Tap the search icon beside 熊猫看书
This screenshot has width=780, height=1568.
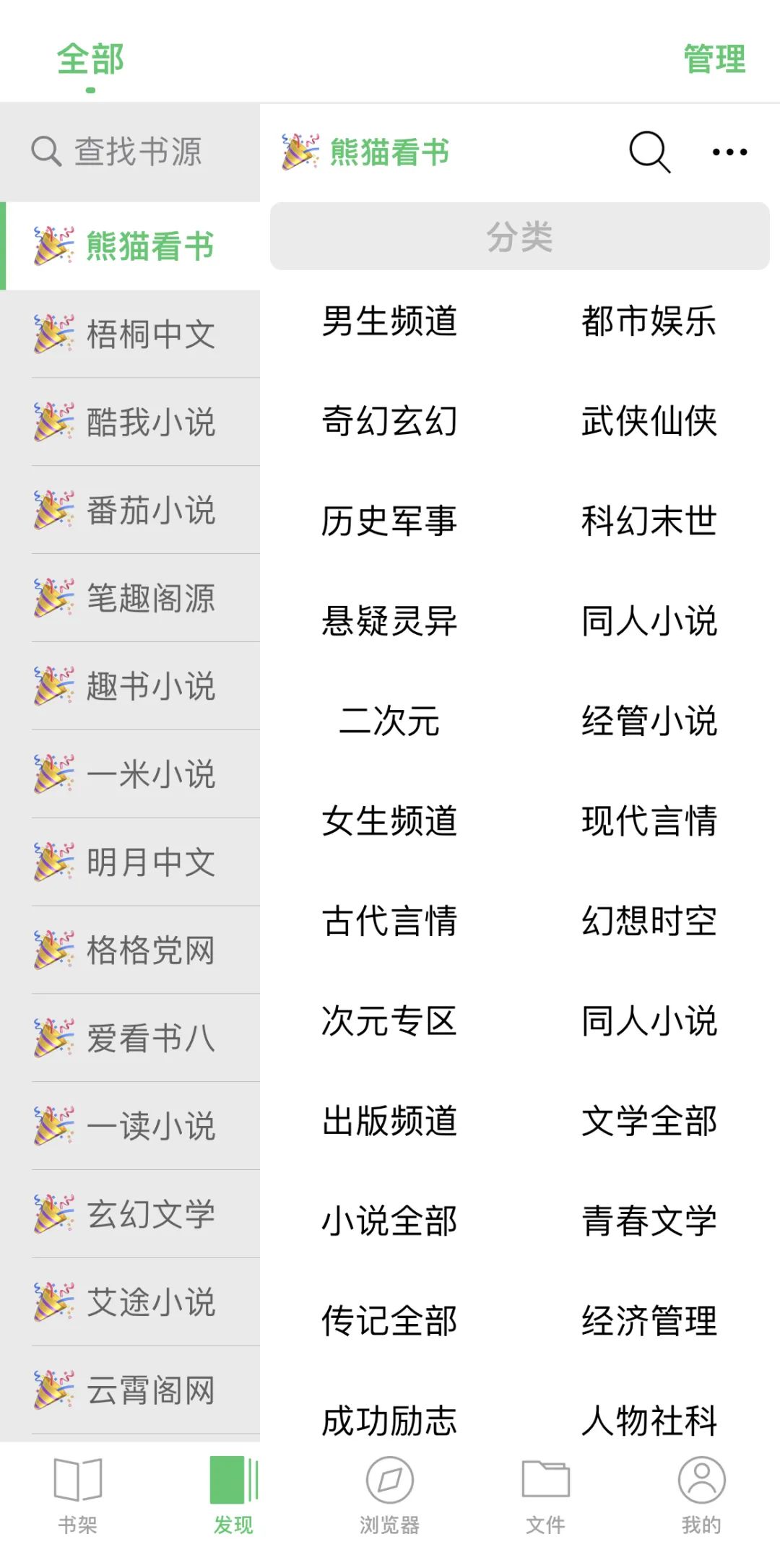[649, 152]
